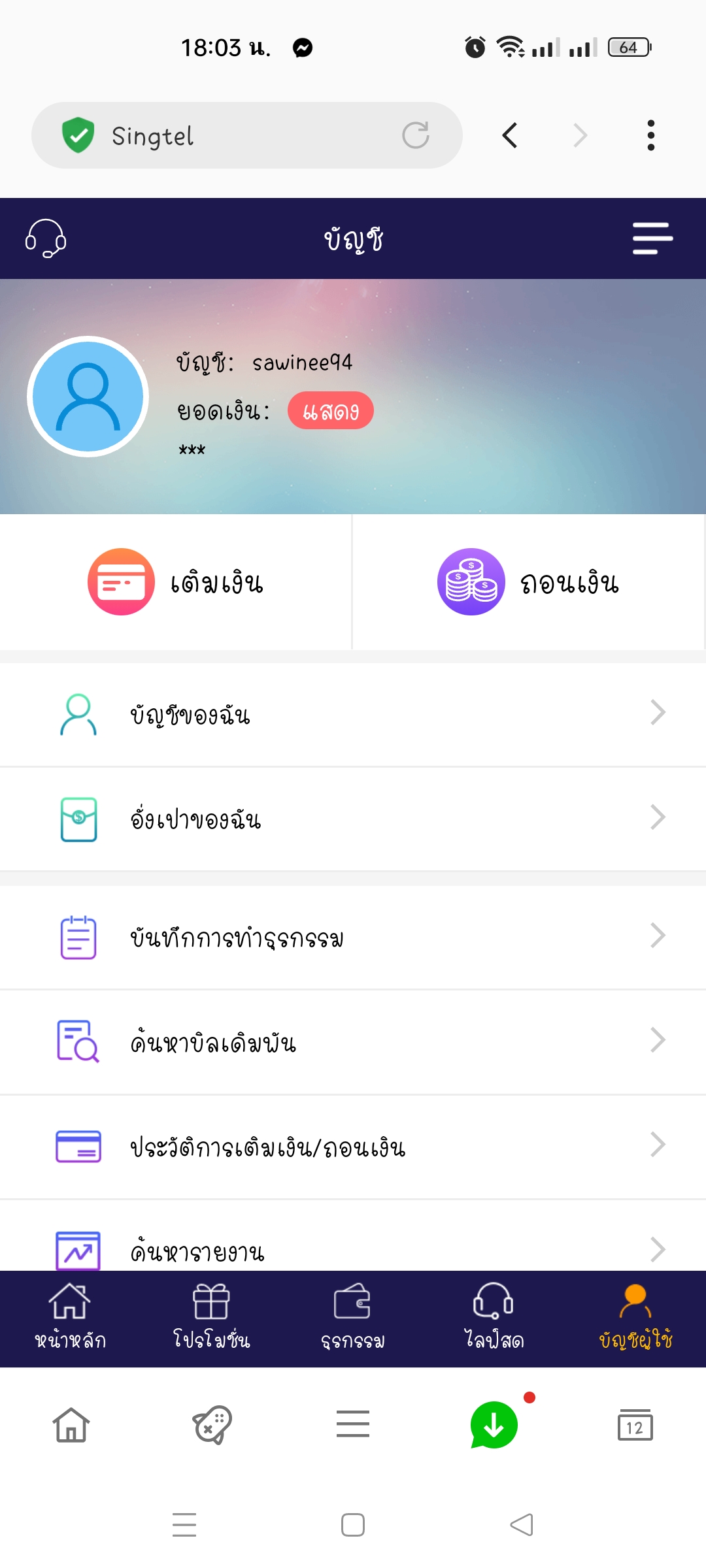Open browser three-dot overflow menu
Screen dimensions: 706x1568
650,135
